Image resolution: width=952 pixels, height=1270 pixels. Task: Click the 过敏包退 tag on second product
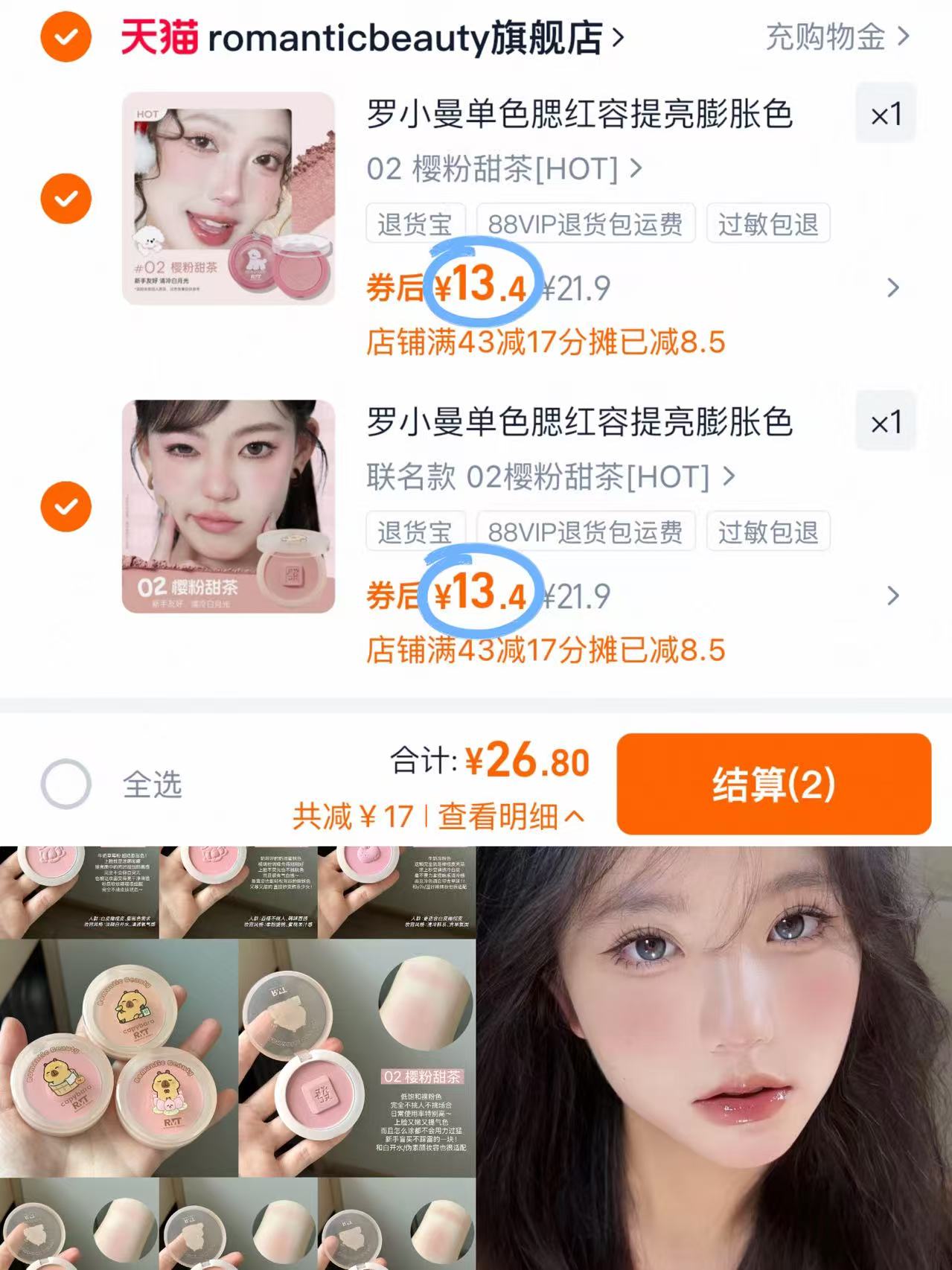tap(769, 531)
